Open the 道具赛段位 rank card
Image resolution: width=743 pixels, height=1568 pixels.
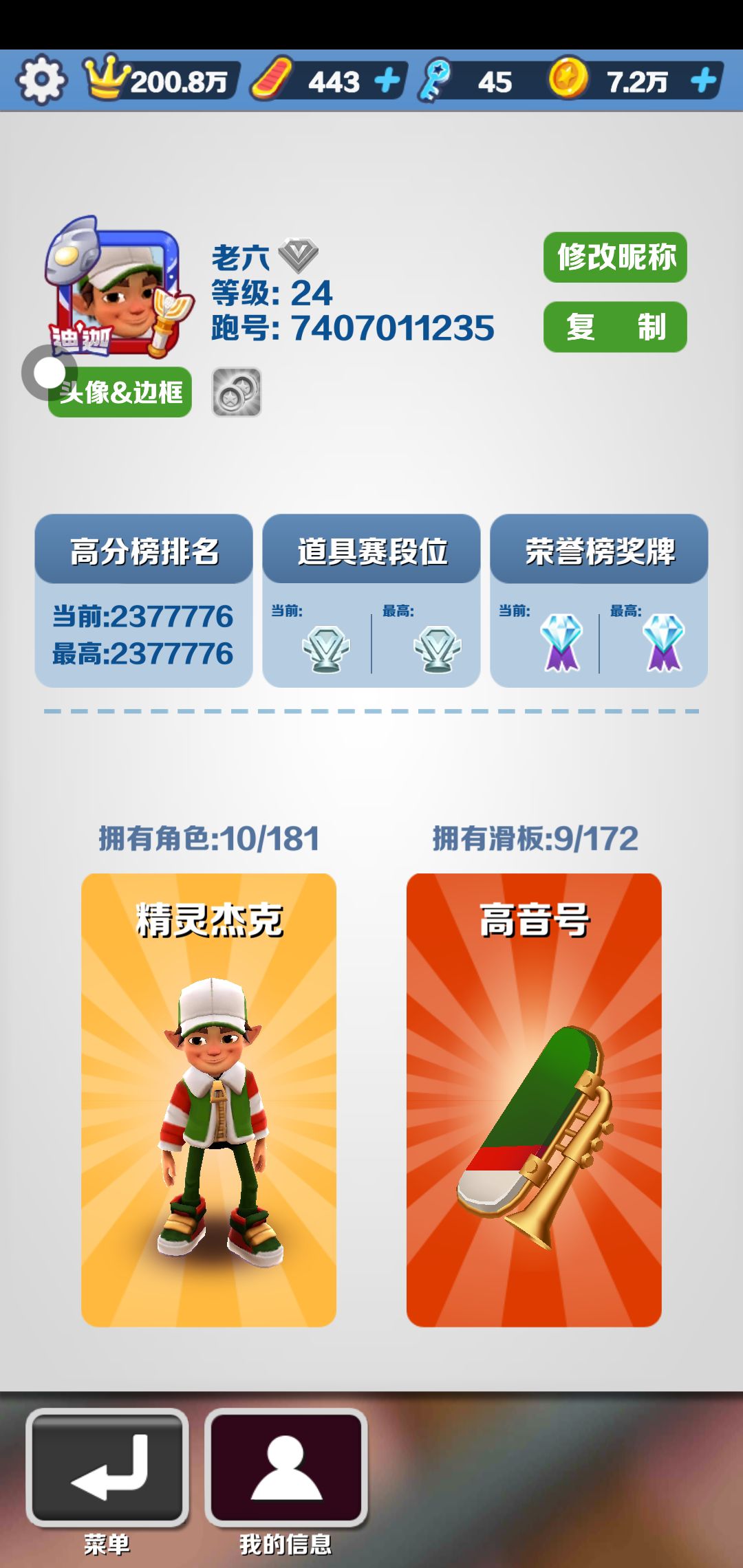[x=371, y=600]
